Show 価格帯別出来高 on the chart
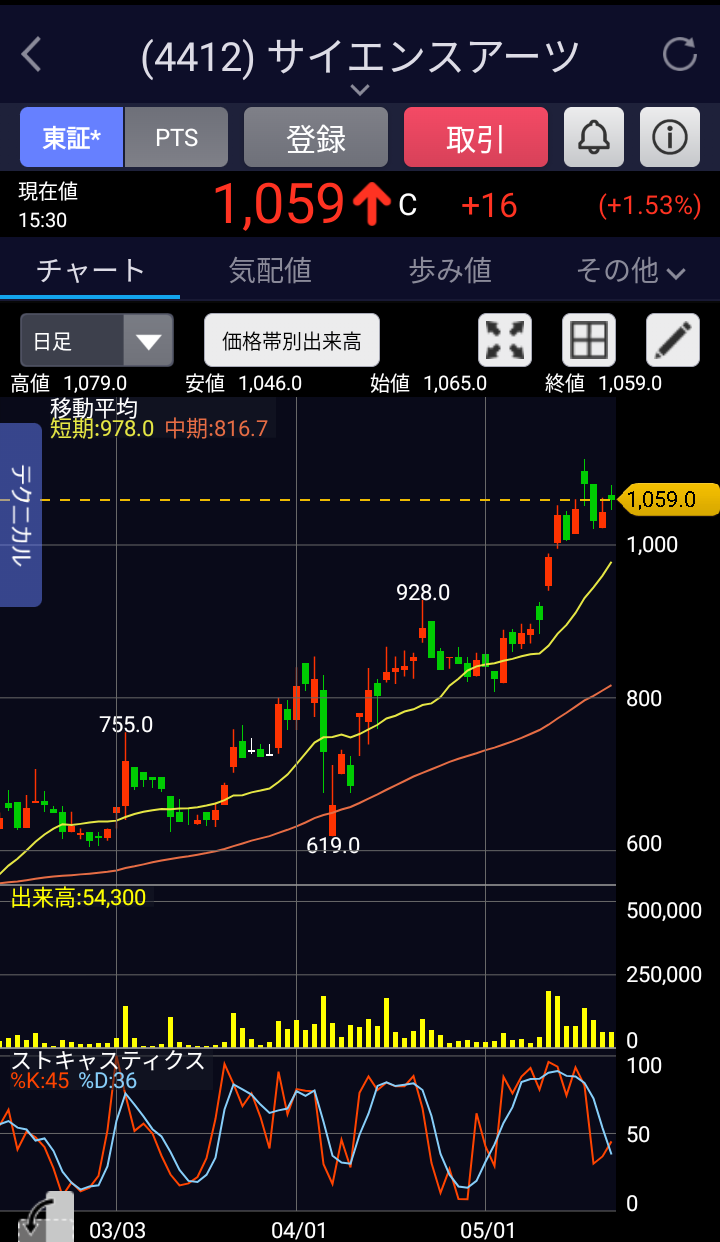720x1242 pixels. click(292, 341)
